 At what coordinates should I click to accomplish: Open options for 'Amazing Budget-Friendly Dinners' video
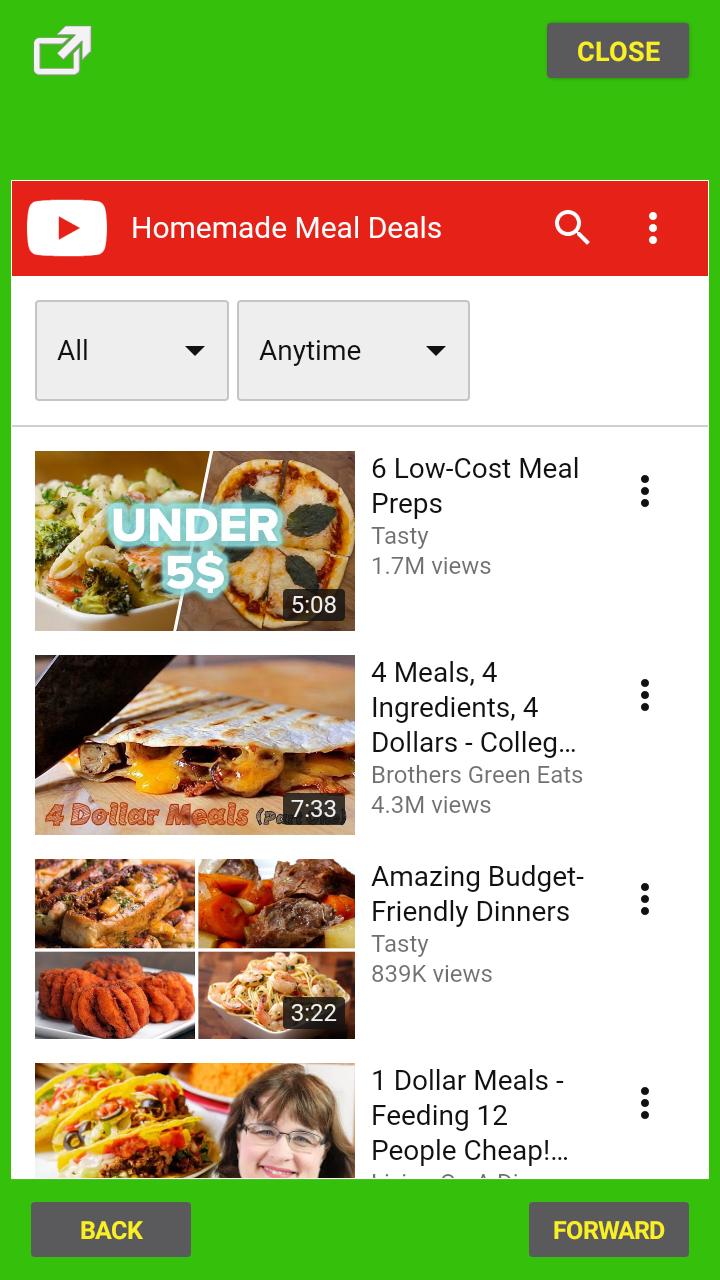pyautogui.click(x=645, y=899)
